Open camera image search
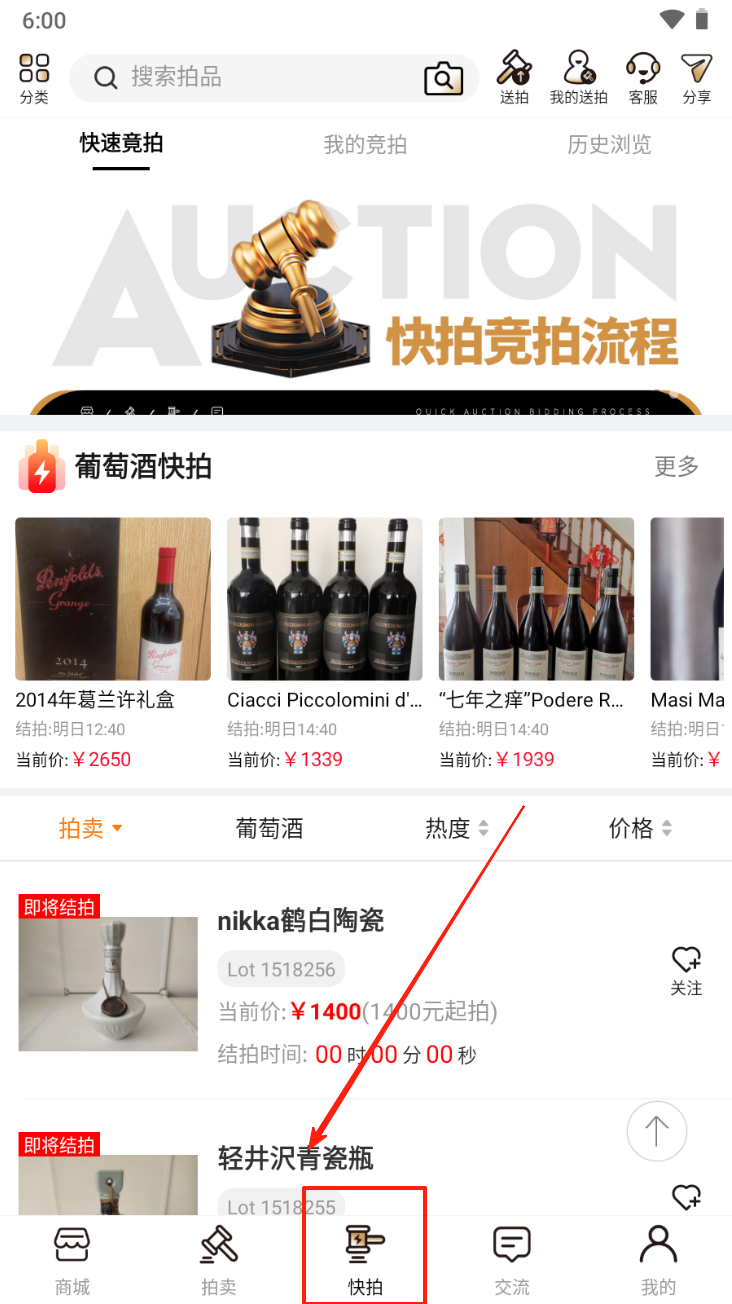Screen dimensions: 732x1304 pyautogui.click(x=443, y=78)
